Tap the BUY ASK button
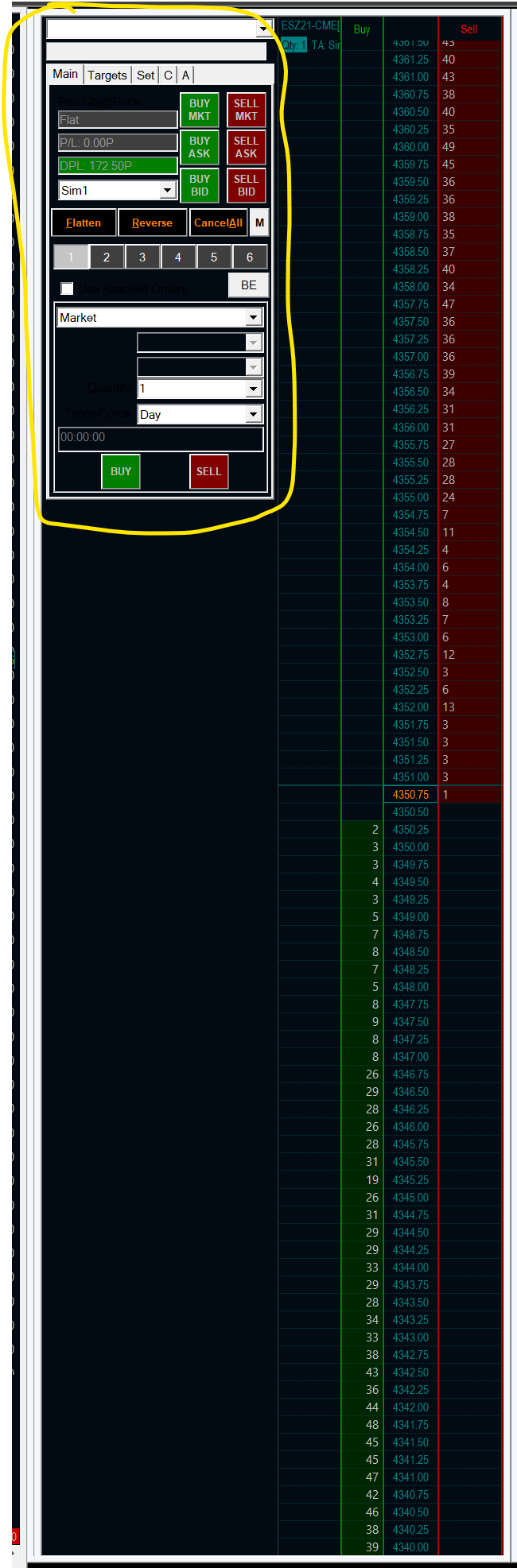This screenshot has width=517, height=1568. [200, 147]
